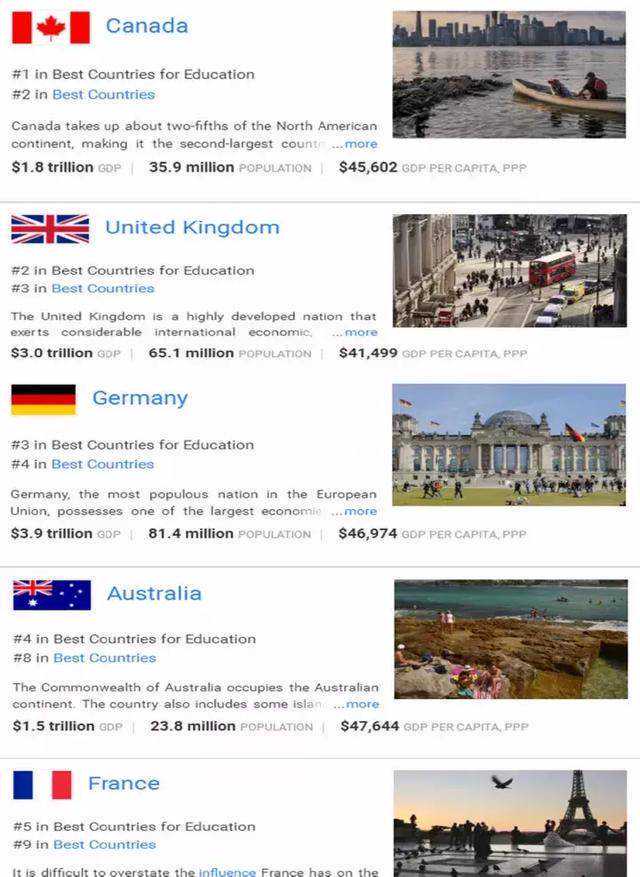Open the Australia country profile
Viewport: 640px width, 877px height.
(154, 593)
